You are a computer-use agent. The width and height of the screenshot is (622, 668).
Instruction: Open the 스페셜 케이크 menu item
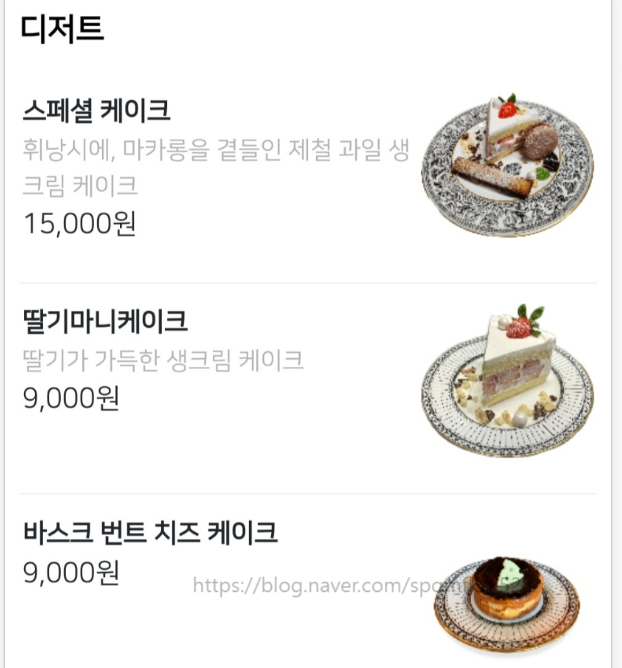tap(96, 109)
